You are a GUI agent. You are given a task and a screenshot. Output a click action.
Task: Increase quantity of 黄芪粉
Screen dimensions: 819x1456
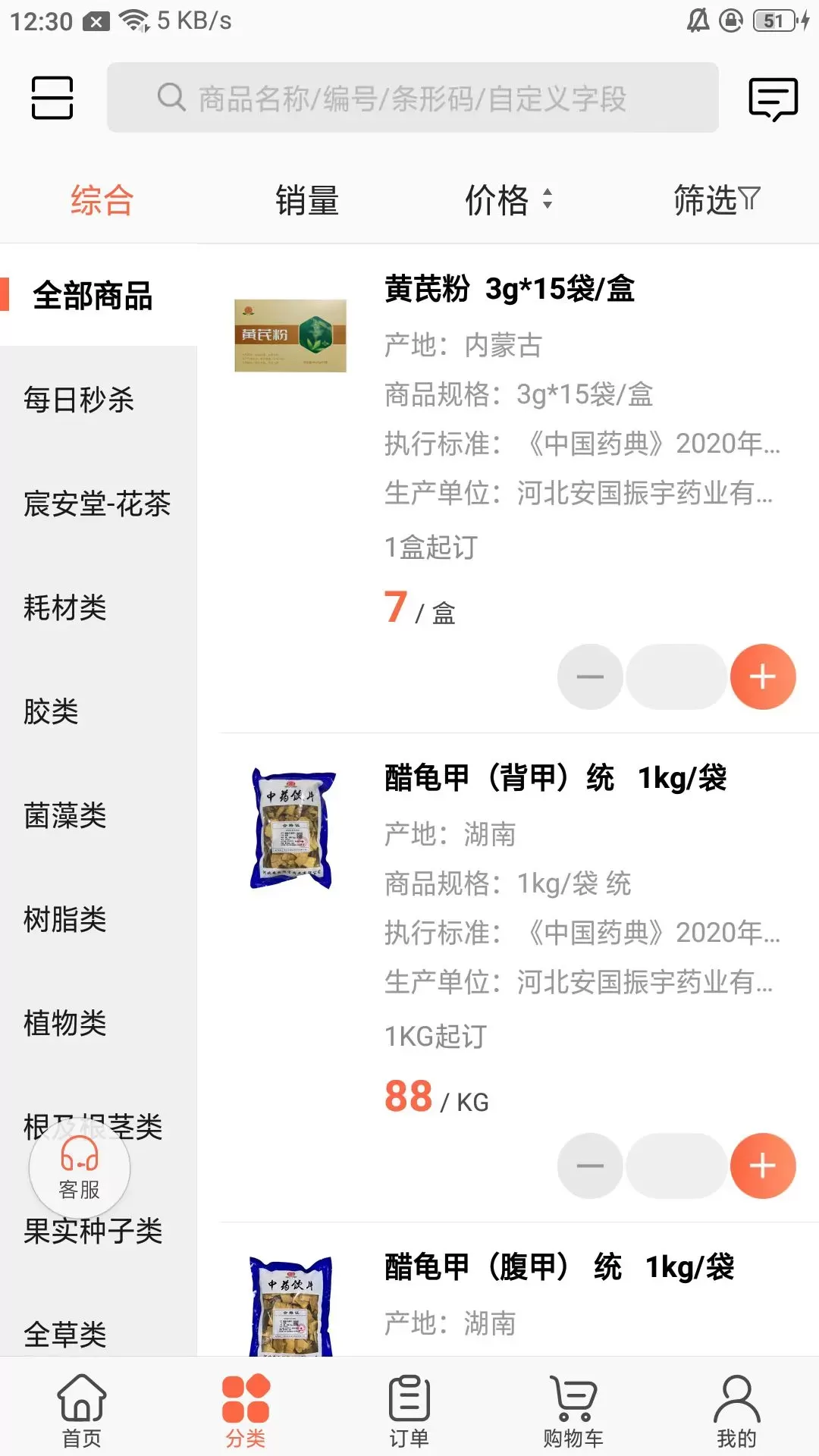pyautogui.click(x=763, y=676)
